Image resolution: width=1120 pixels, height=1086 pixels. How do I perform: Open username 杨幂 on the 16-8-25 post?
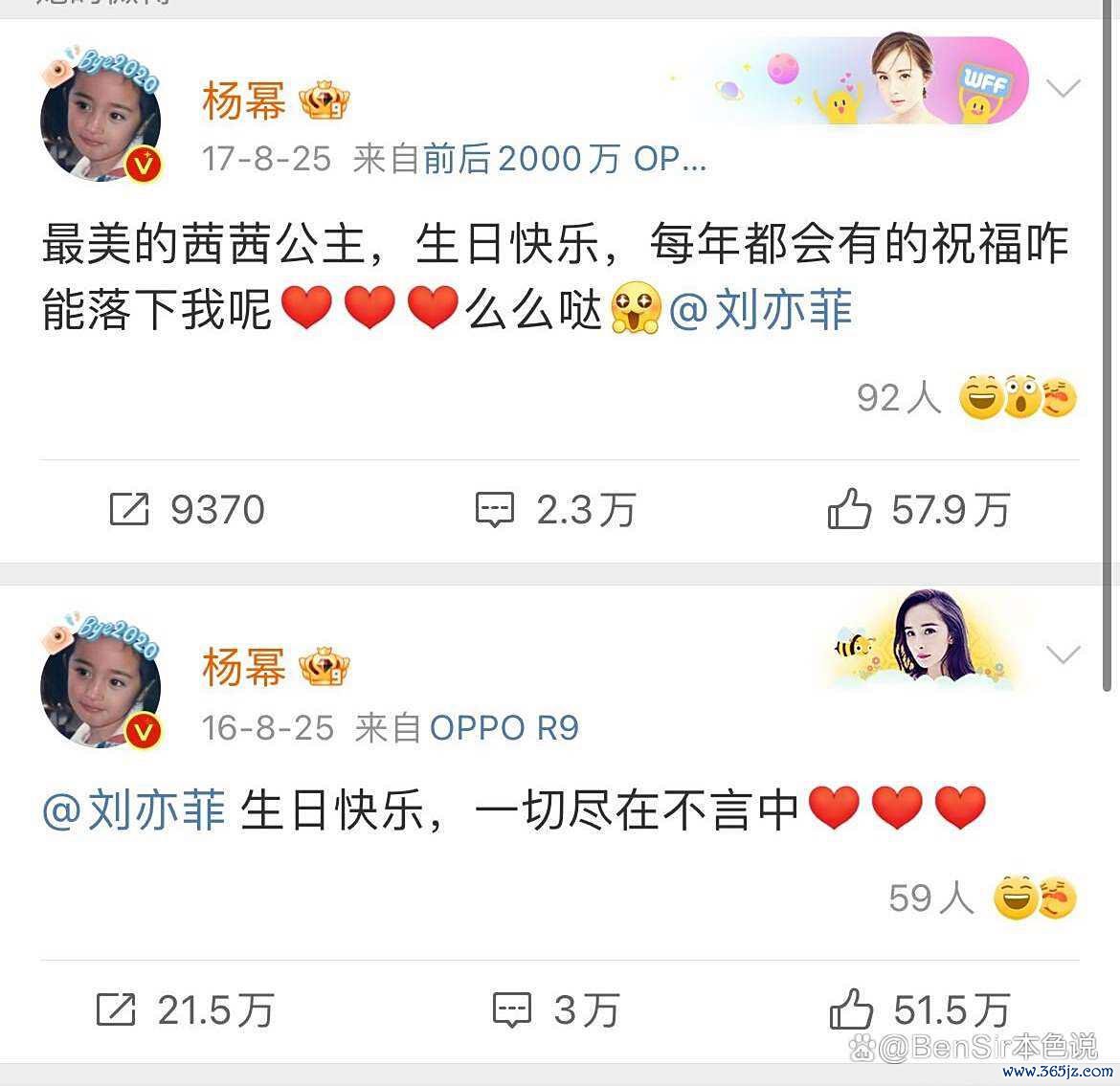pos(244,666)
